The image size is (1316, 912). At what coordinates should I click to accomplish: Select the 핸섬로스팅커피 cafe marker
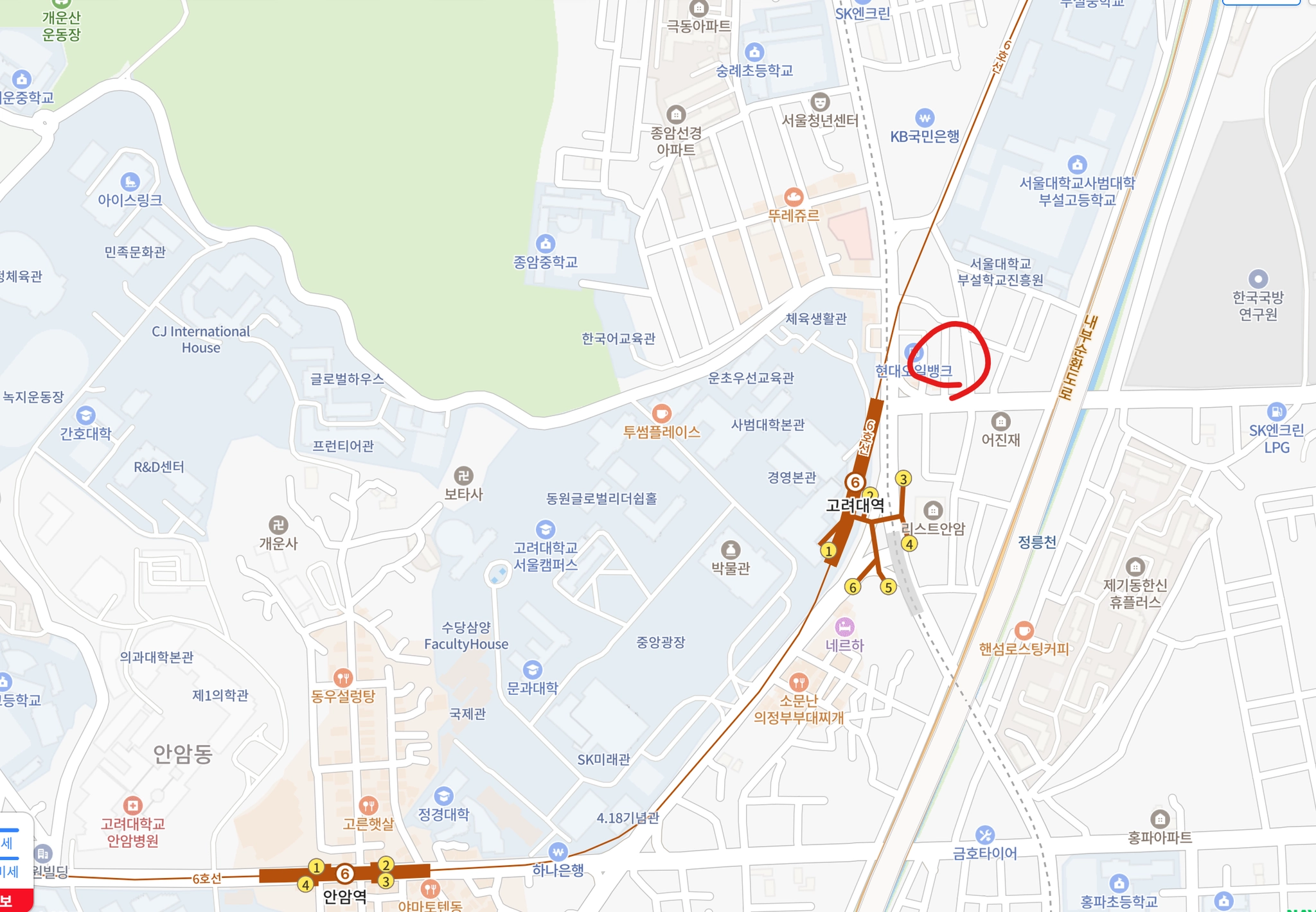point(1024,631)
